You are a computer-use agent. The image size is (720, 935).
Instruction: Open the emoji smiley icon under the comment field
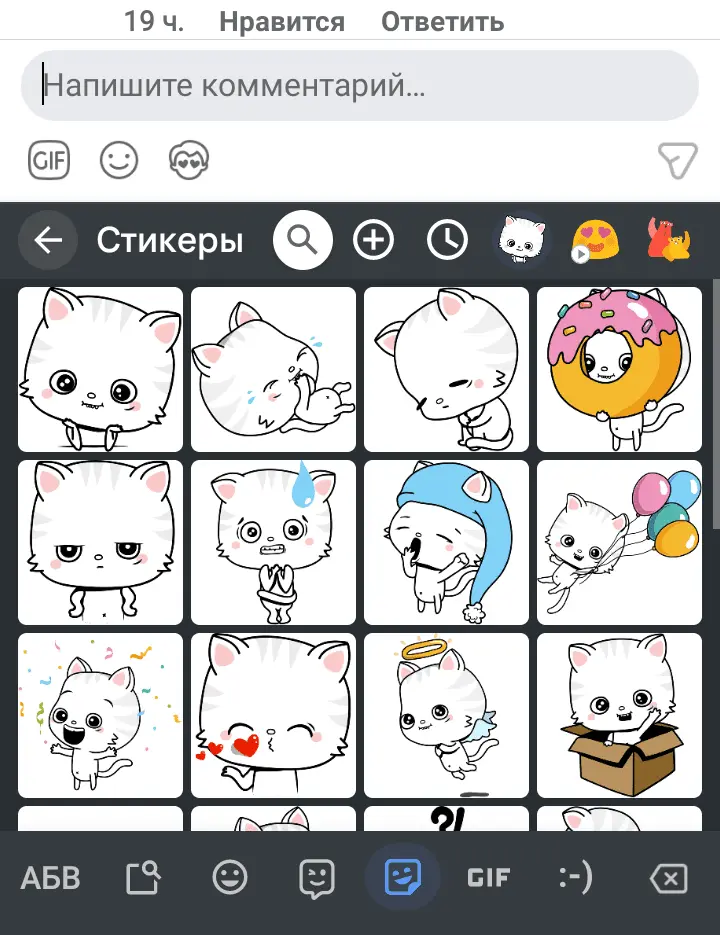tap(119, 160)
